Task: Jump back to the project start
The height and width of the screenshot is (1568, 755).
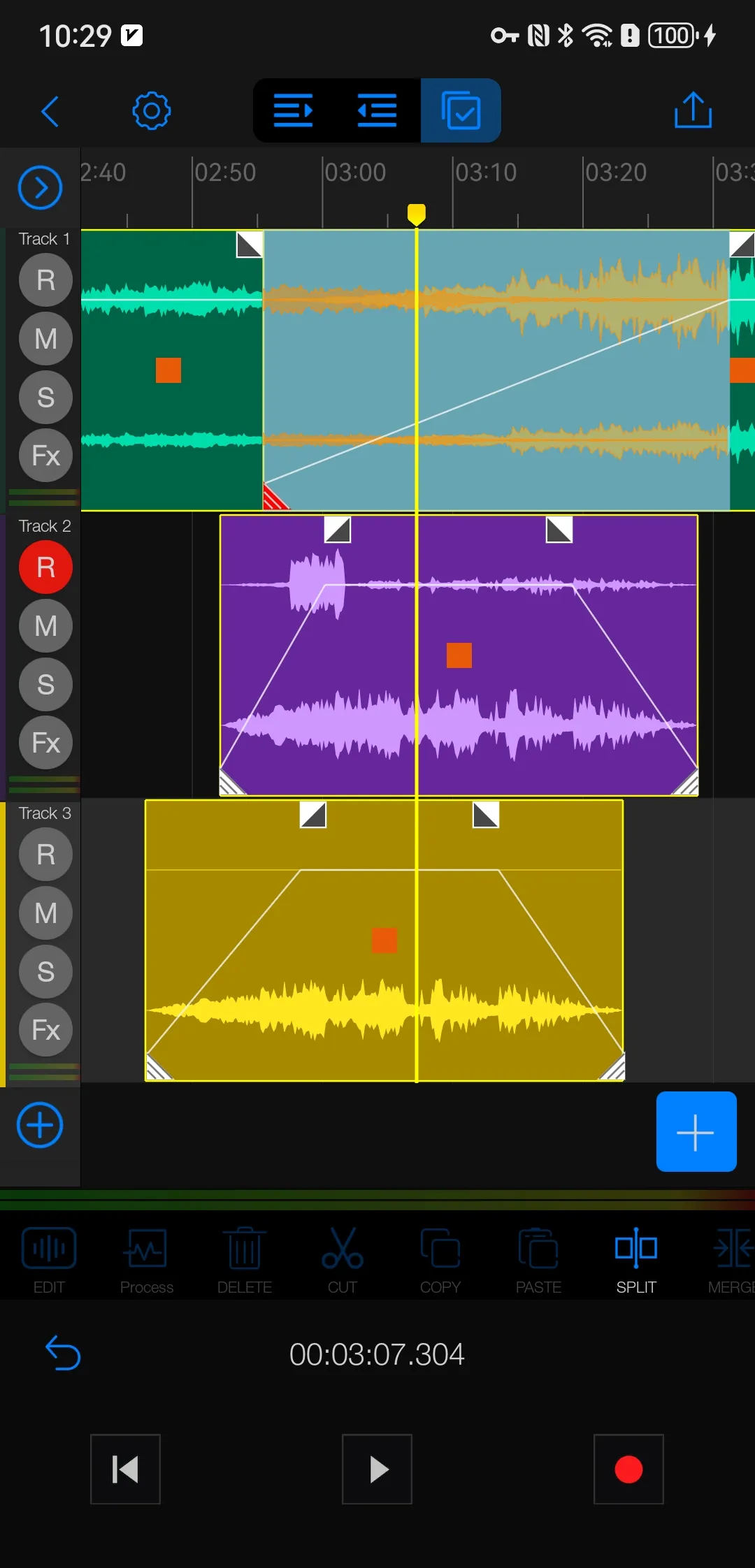Action: [x=125, y=1469]
